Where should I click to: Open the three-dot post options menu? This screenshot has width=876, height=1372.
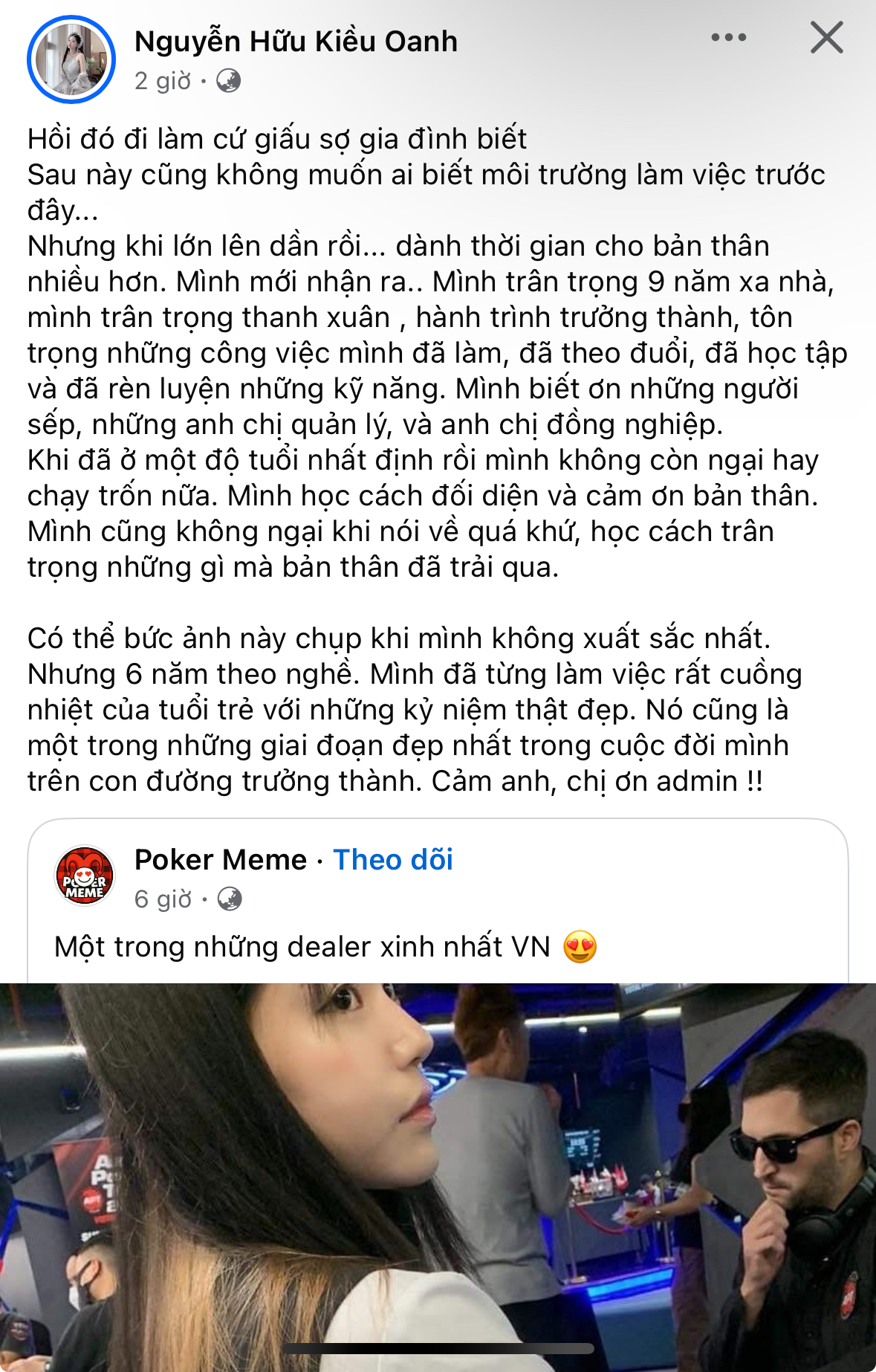pos(728,38)
